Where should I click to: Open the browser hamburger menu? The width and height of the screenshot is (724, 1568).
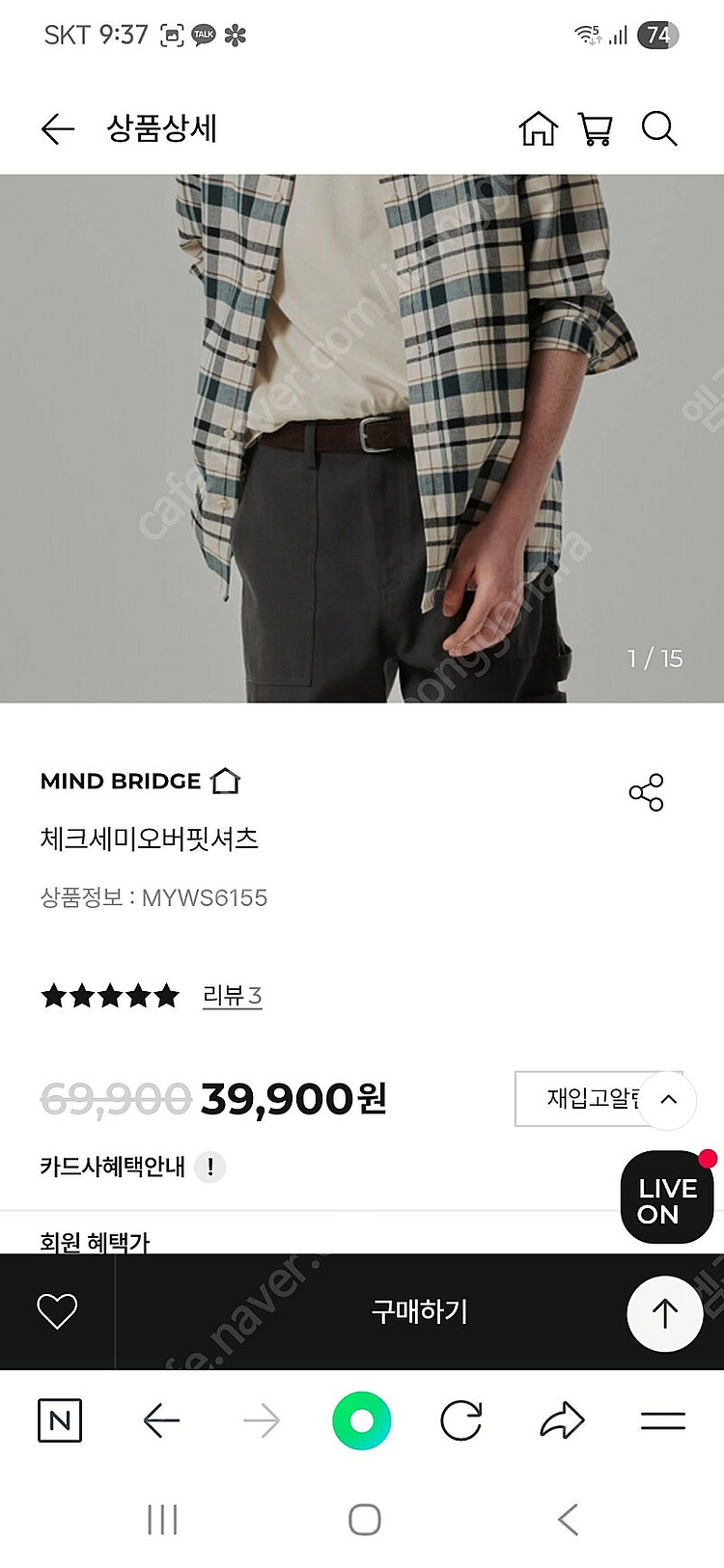tap(663, 1420)
